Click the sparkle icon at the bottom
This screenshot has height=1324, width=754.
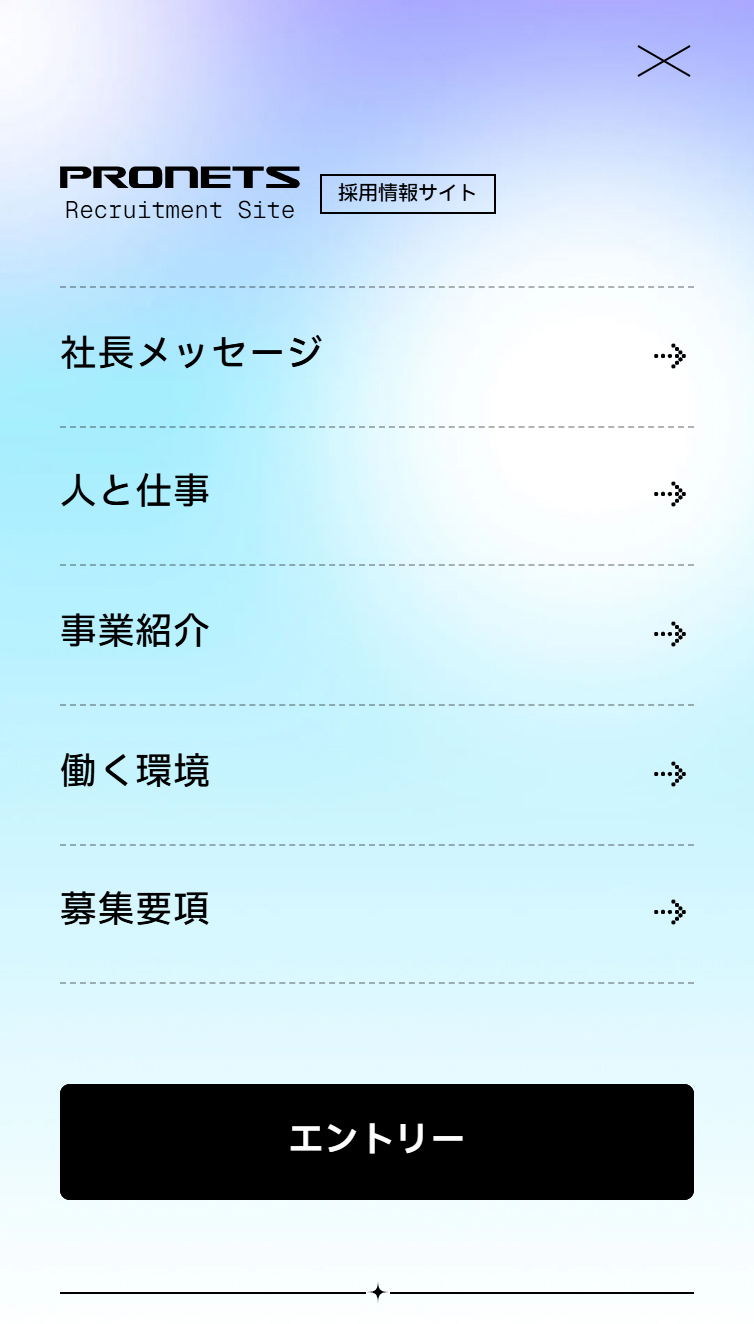[377, 1292]
